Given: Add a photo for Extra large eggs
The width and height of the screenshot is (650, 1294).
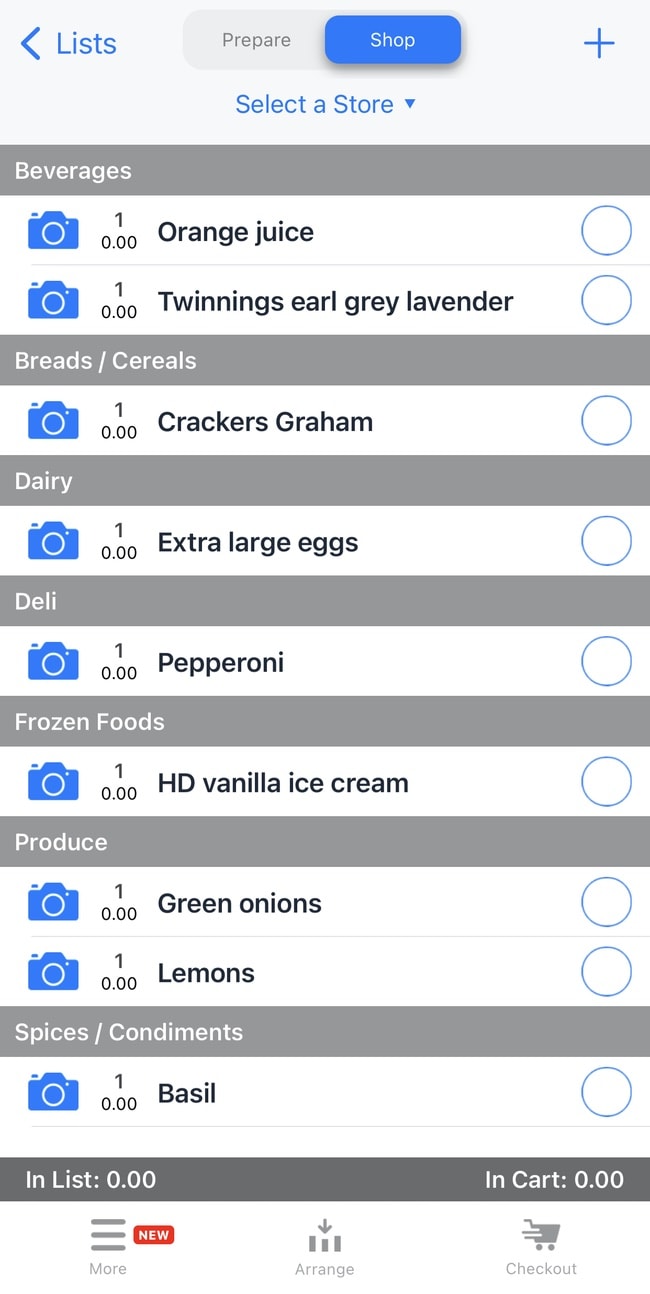Looking at the screenshot, I should (53, 541).
